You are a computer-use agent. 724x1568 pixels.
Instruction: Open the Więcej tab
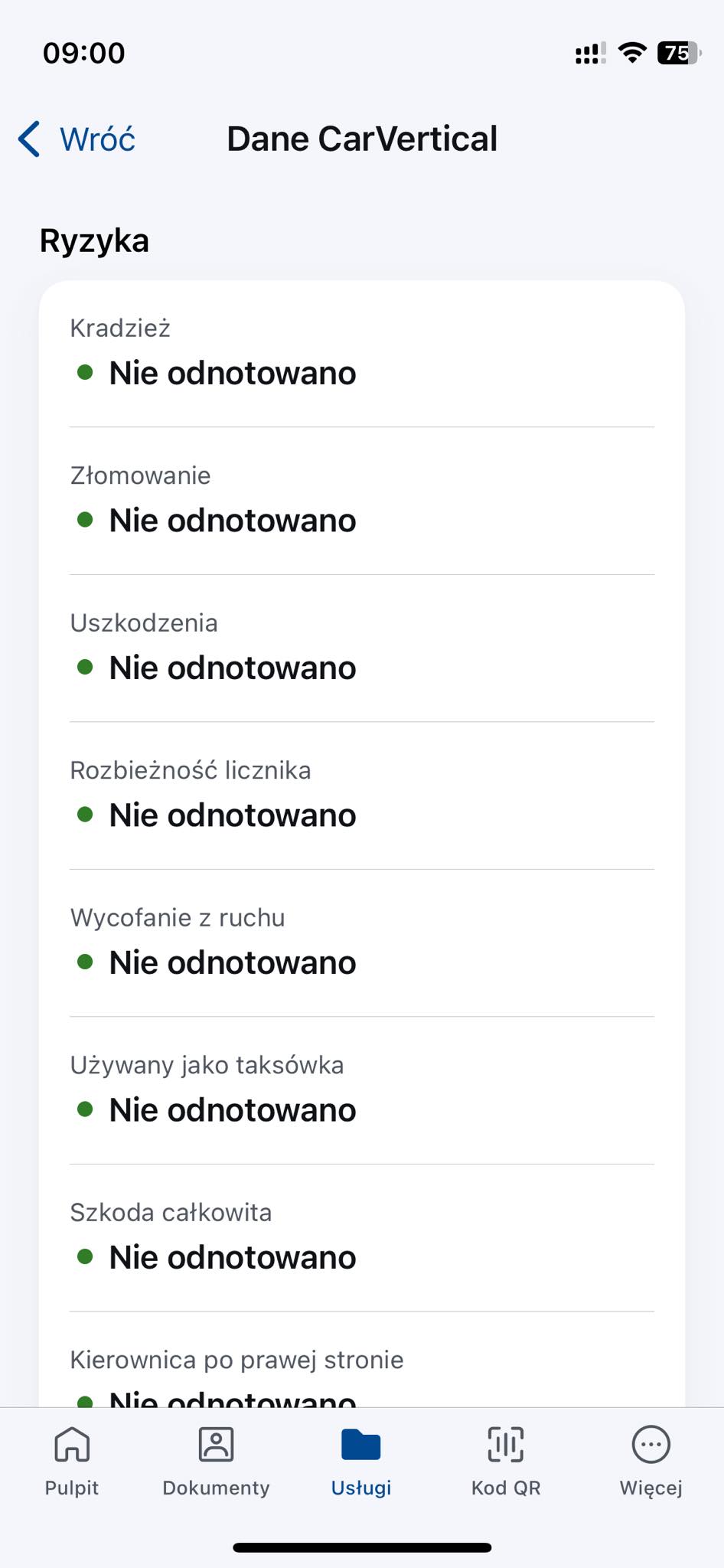click(x=651, y=1461)
